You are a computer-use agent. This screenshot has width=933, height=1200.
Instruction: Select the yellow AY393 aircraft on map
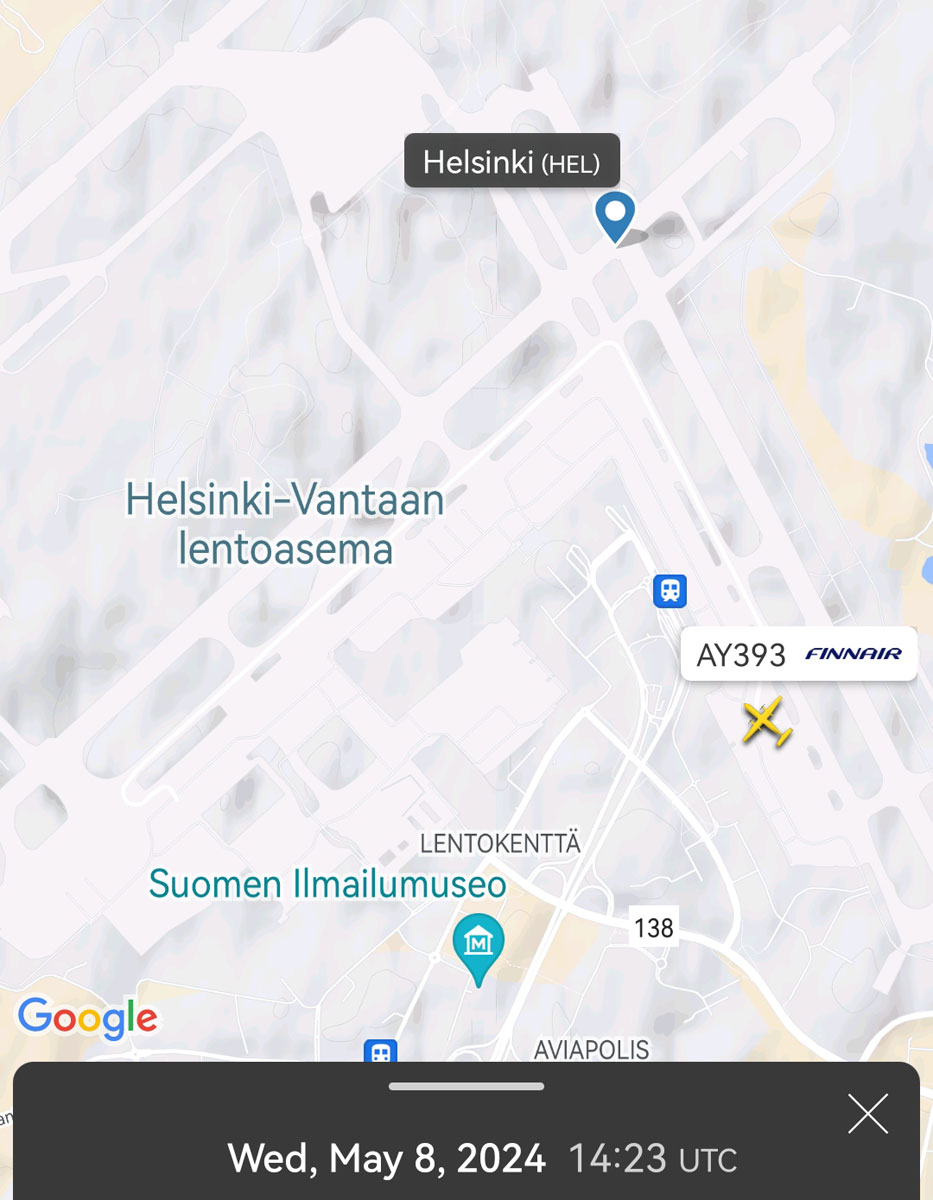point(766,722)
